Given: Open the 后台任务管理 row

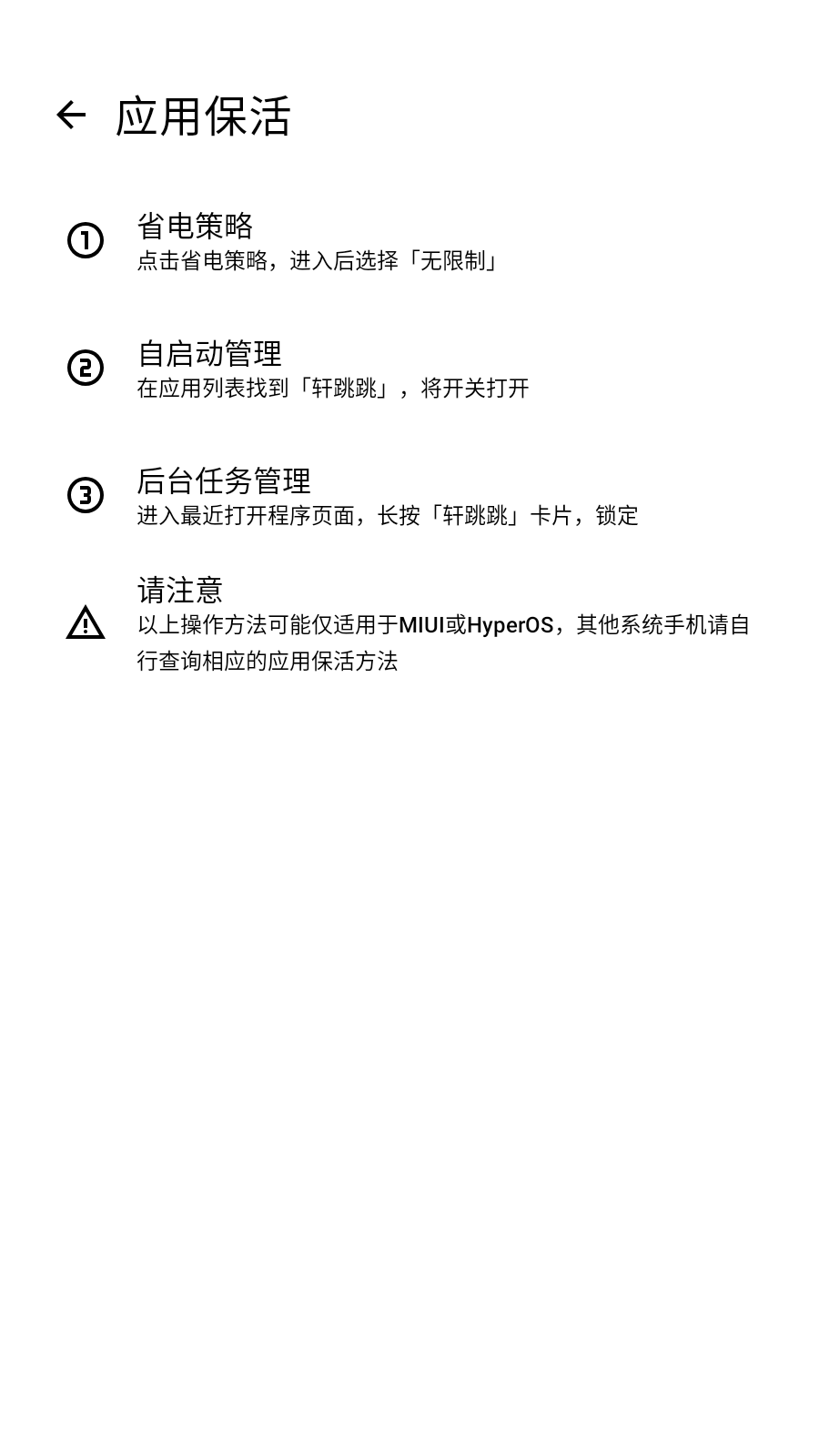Looking at the screenshot, I should pyautogui.click(x=409, y=496).
